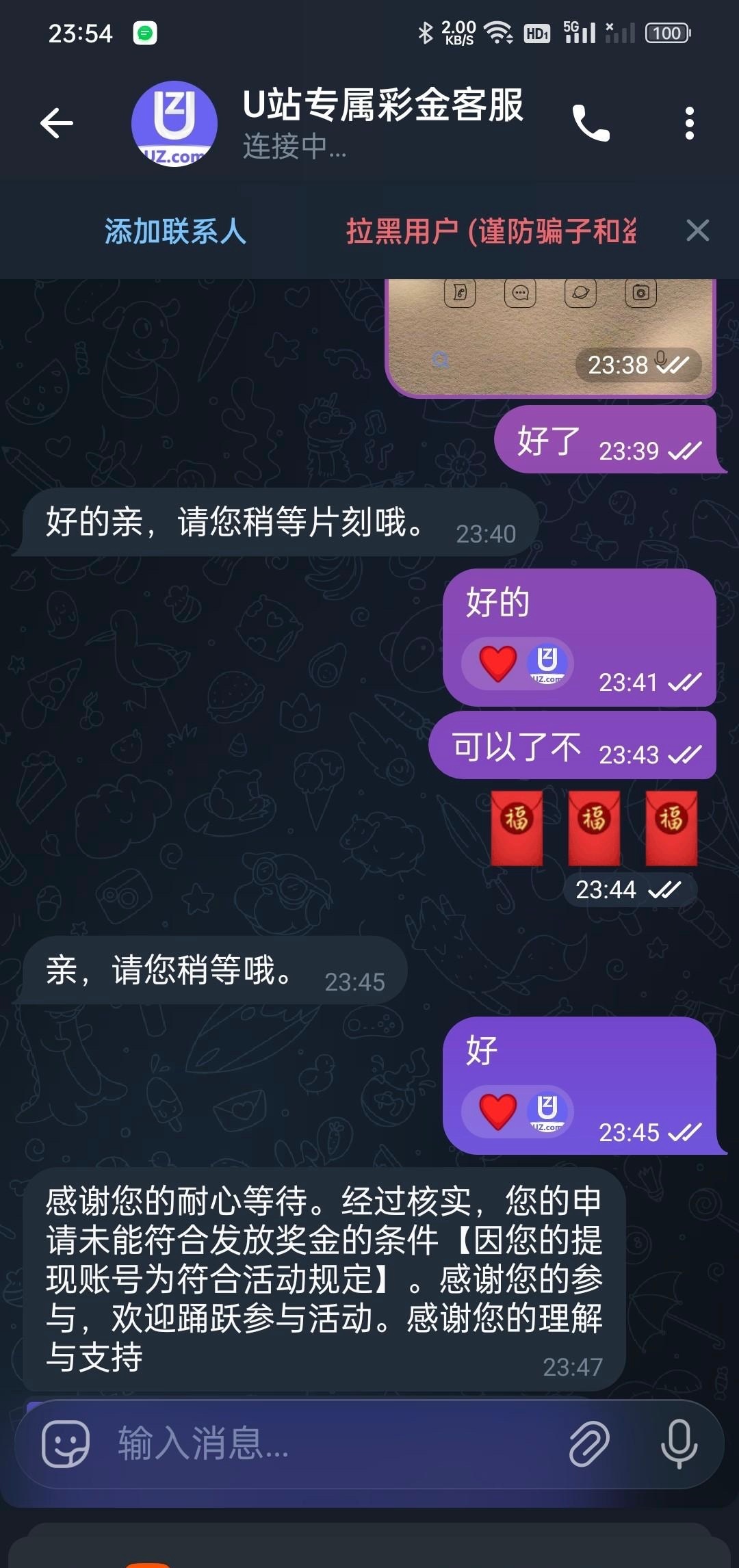Tap 拉黑用户 to block this user
Viewport: 739px width, 1568px height.
tap(491, 231)
